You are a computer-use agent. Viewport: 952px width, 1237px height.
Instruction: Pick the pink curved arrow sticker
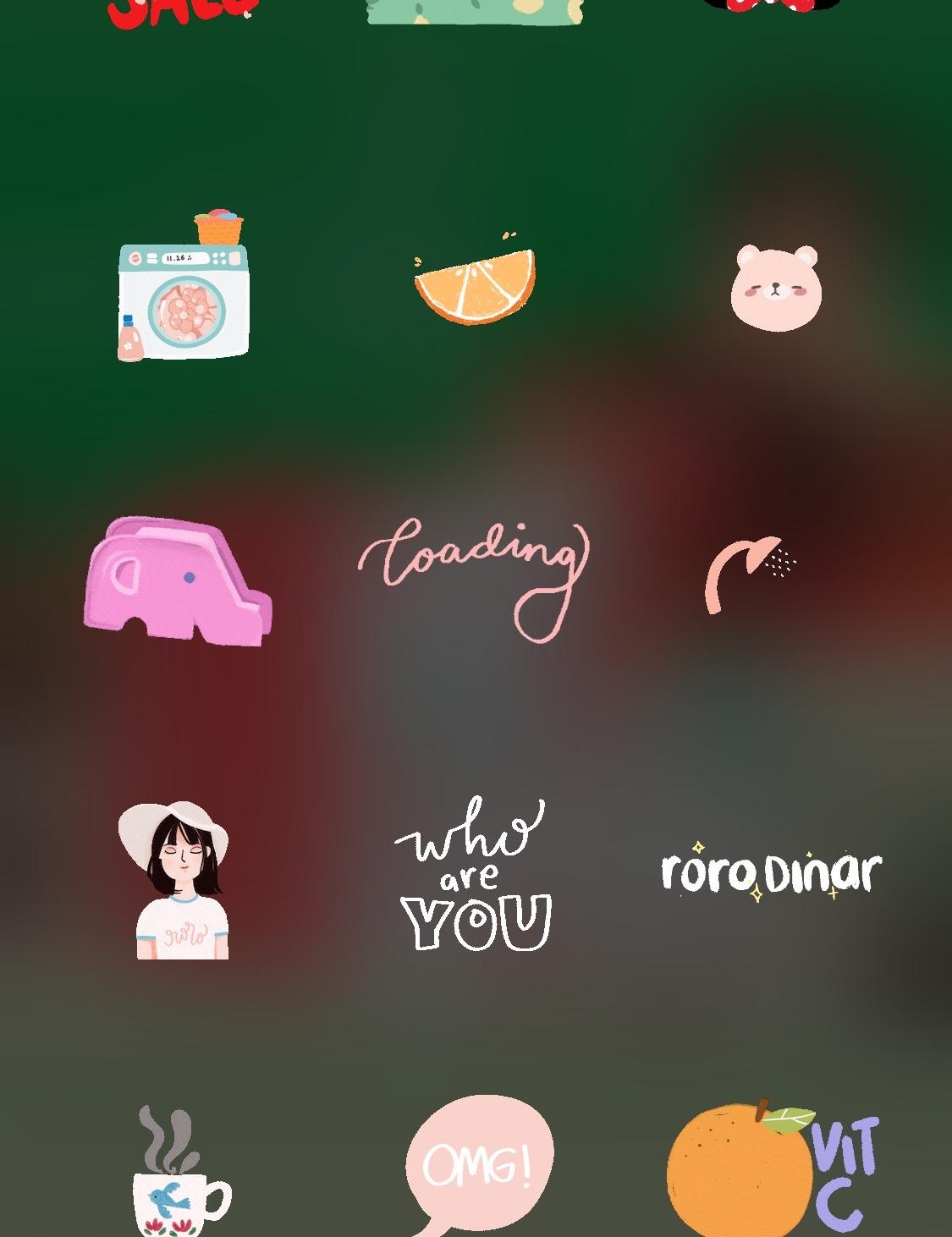(749, 571)
